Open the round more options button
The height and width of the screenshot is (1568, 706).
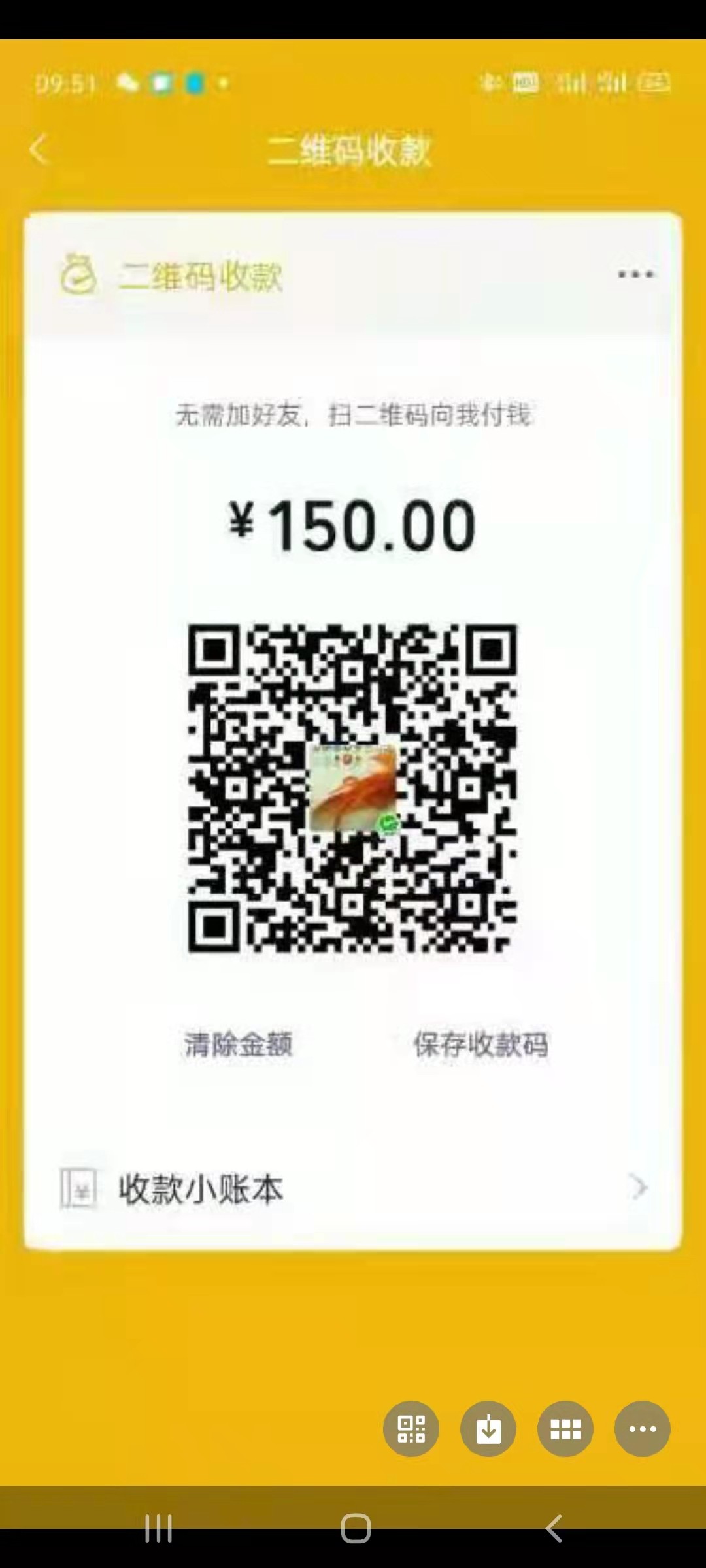[x=643, y=1429]
